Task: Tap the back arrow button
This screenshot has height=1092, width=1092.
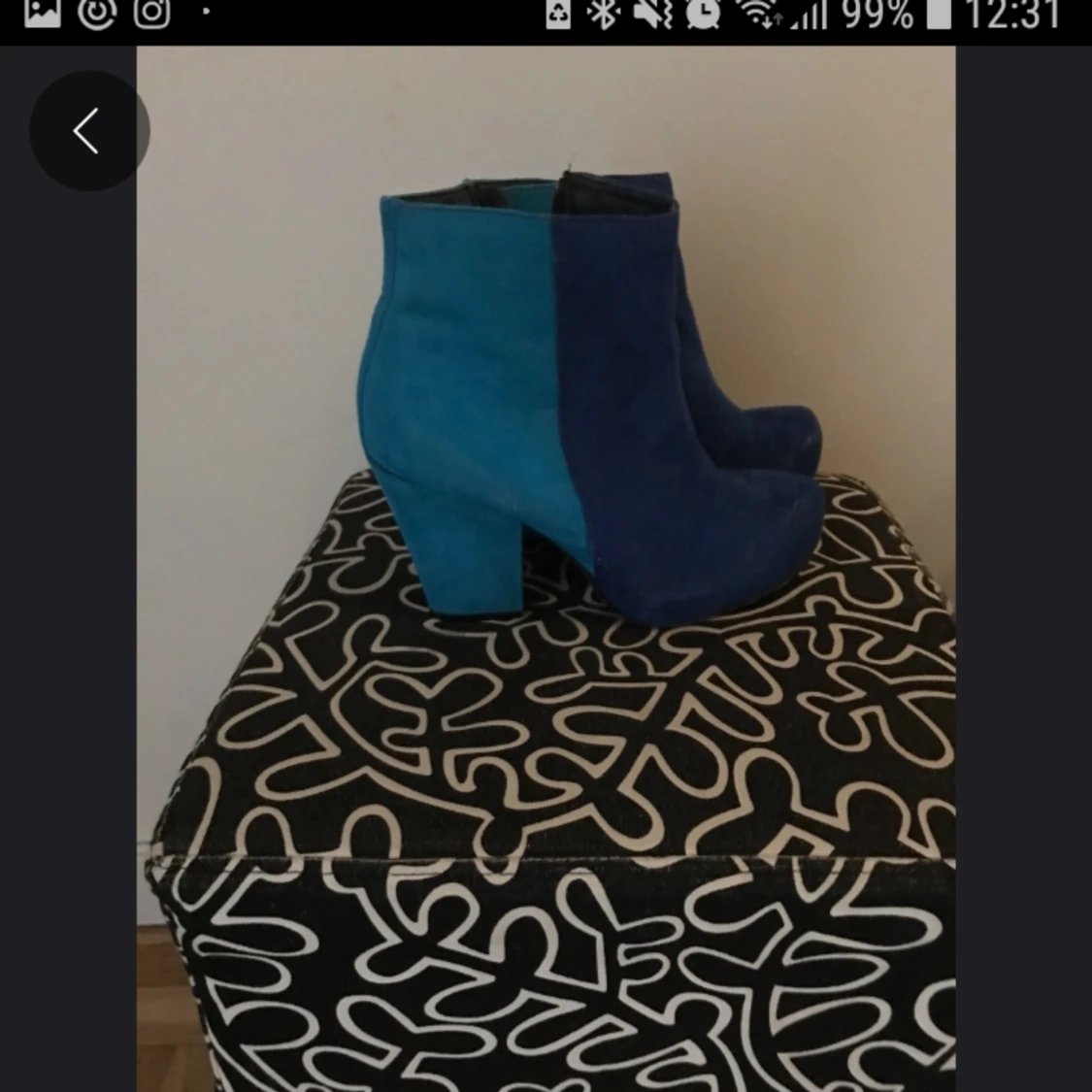Action: [88, 131]
